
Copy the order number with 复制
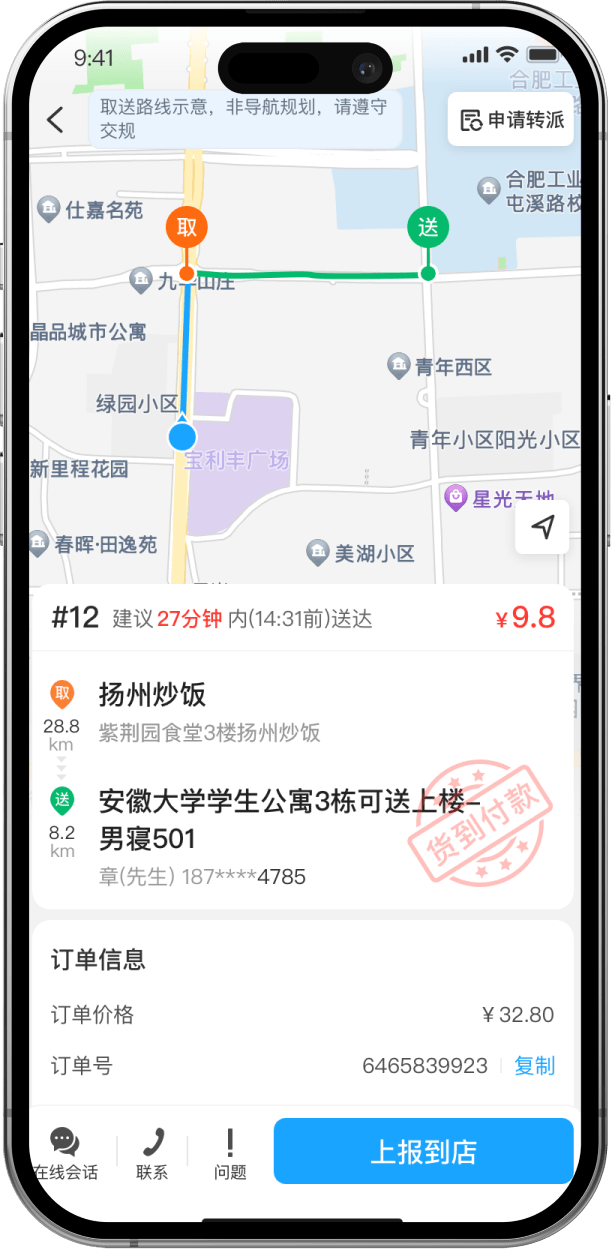click(534, 1066)
